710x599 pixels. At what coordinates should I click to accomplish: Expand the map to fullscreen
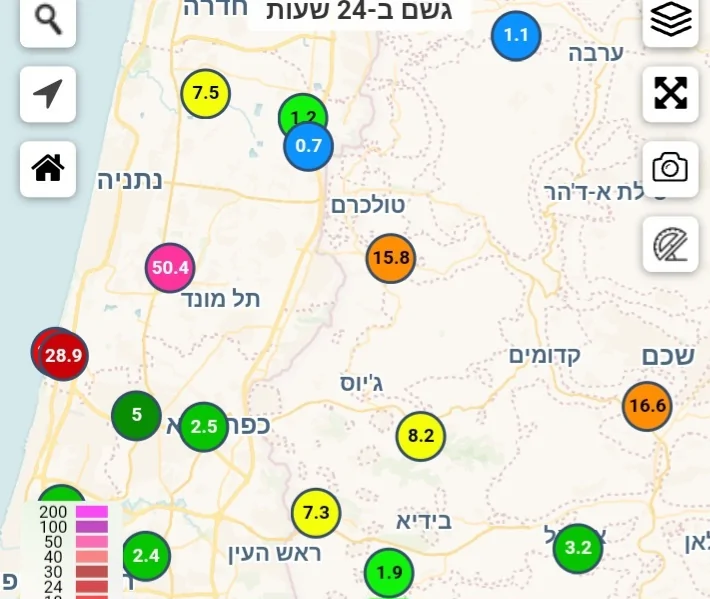[670, 93]
